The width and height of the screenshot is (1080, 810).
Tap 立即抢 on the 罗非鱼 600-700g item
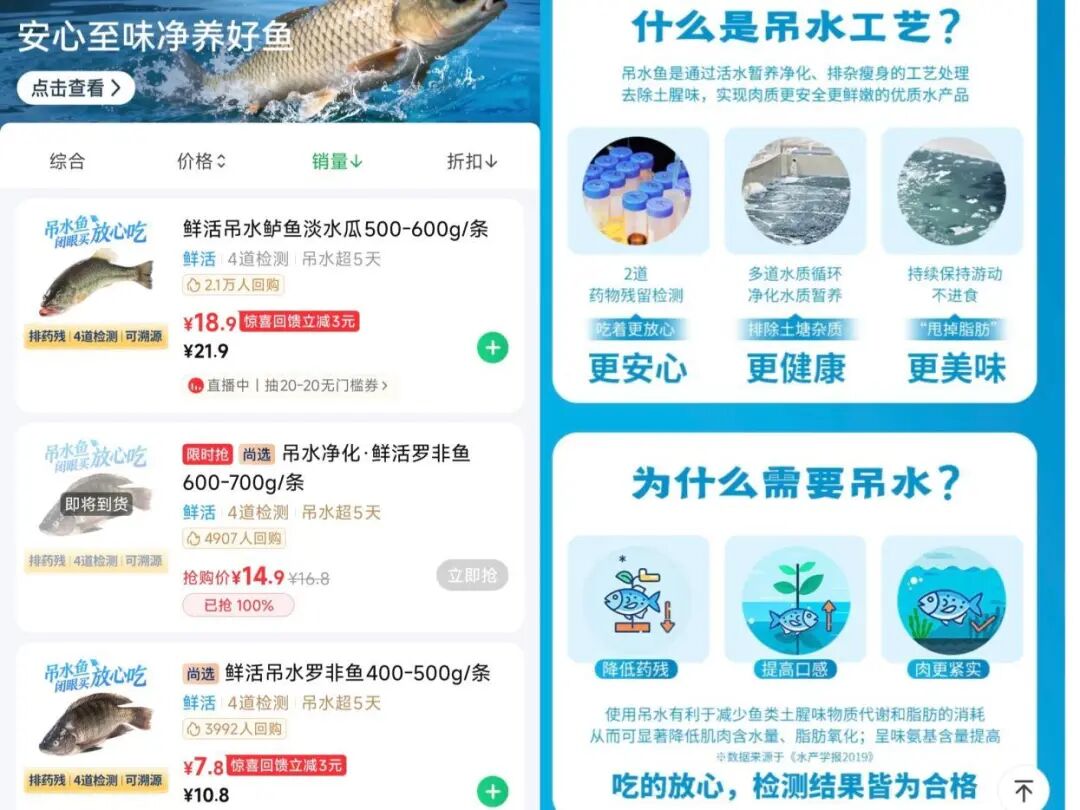coord(472,575)
